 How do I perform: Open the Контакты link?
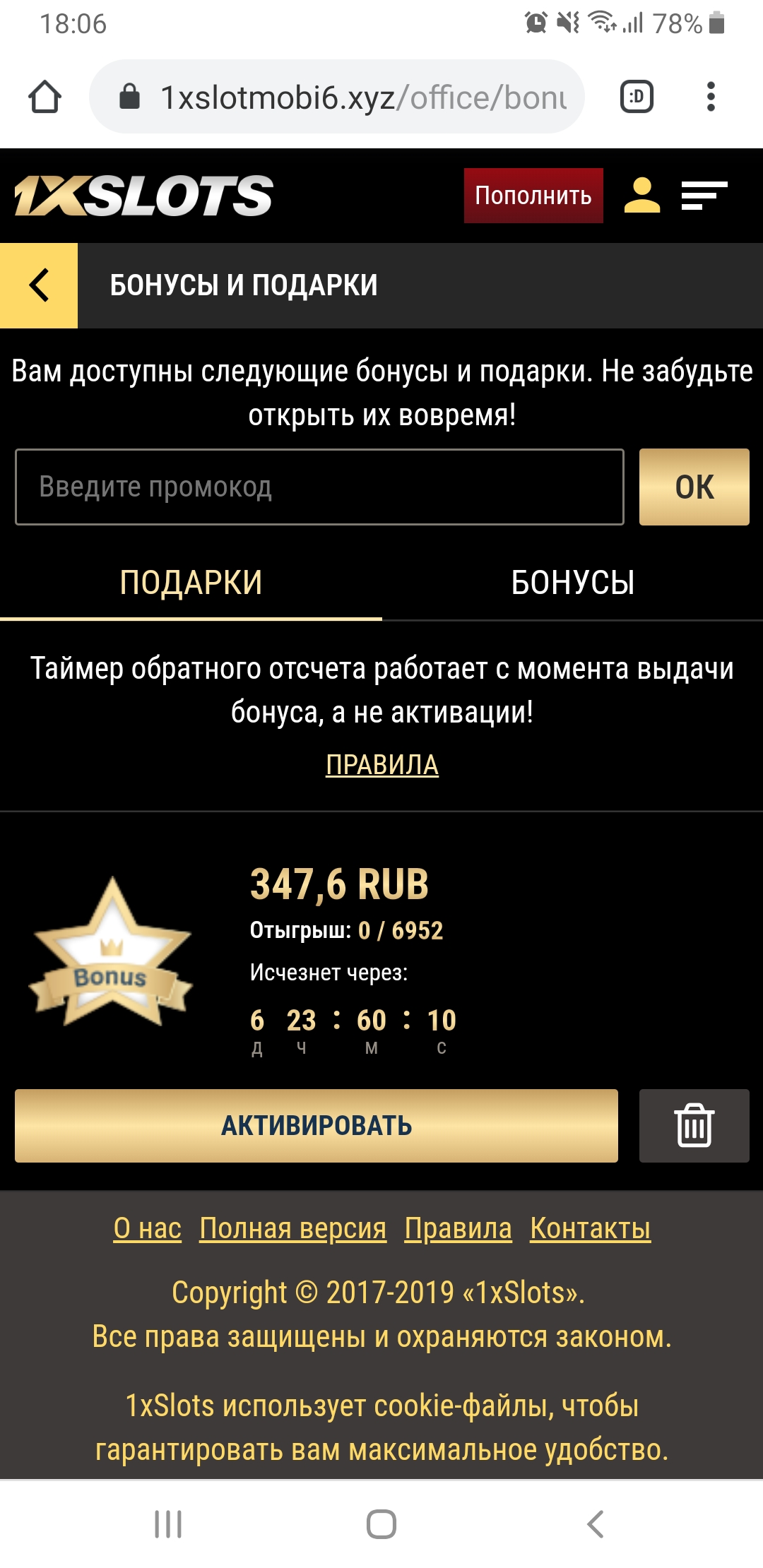590,1228
